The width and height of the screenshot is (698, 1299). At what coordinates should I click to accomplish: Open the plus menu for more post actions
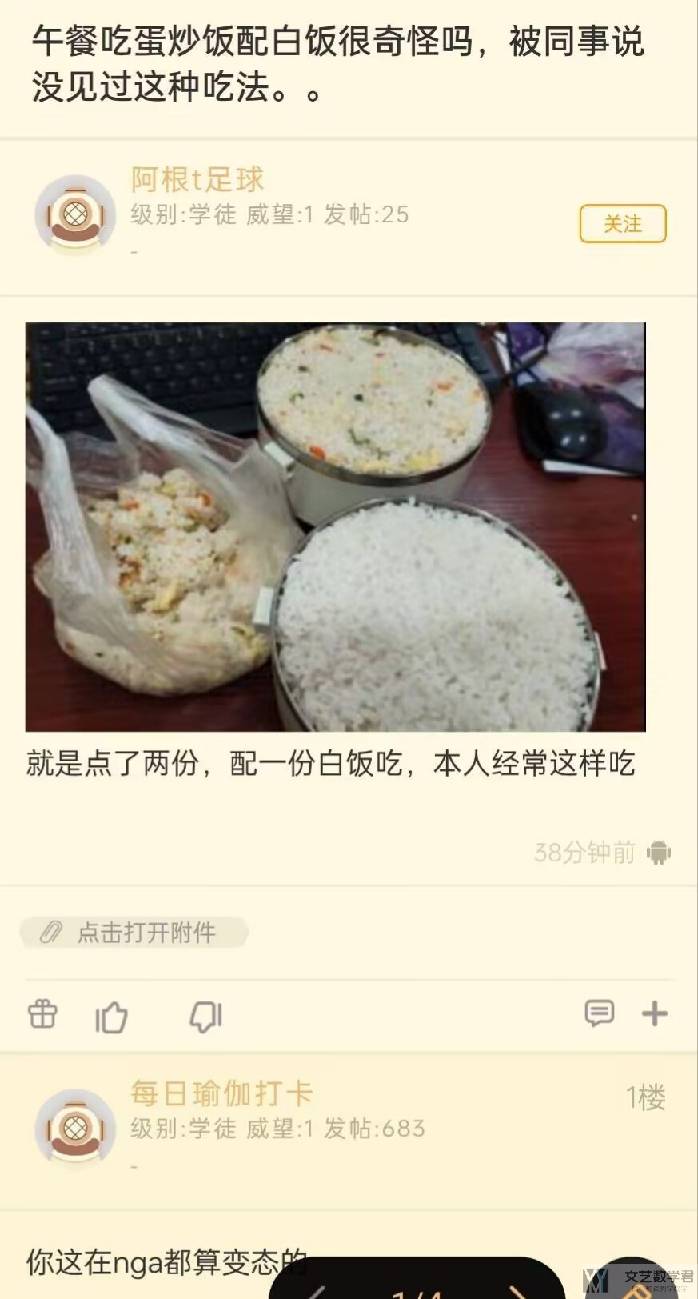pos(655,1014)
